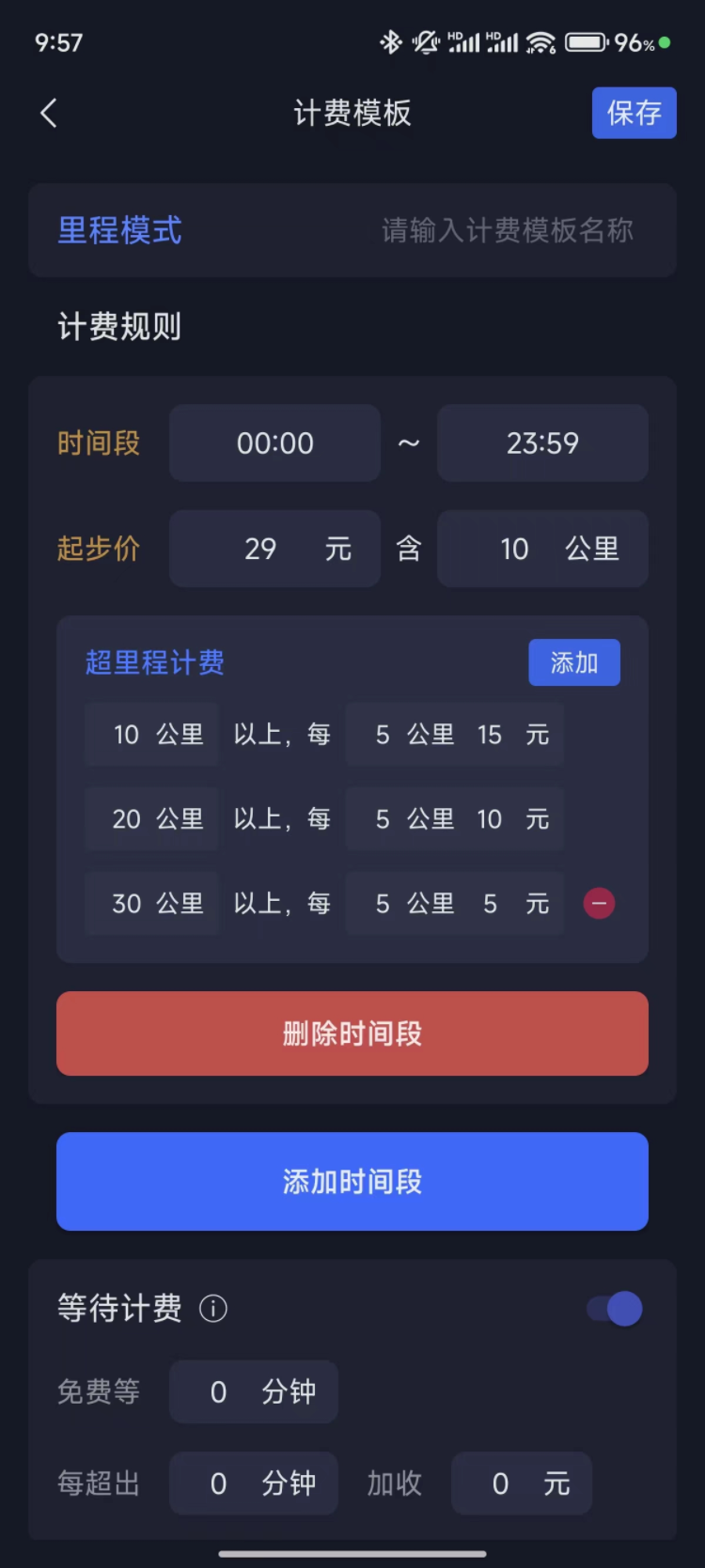Go back from 计费模板 page

click(x=49, y=113)
